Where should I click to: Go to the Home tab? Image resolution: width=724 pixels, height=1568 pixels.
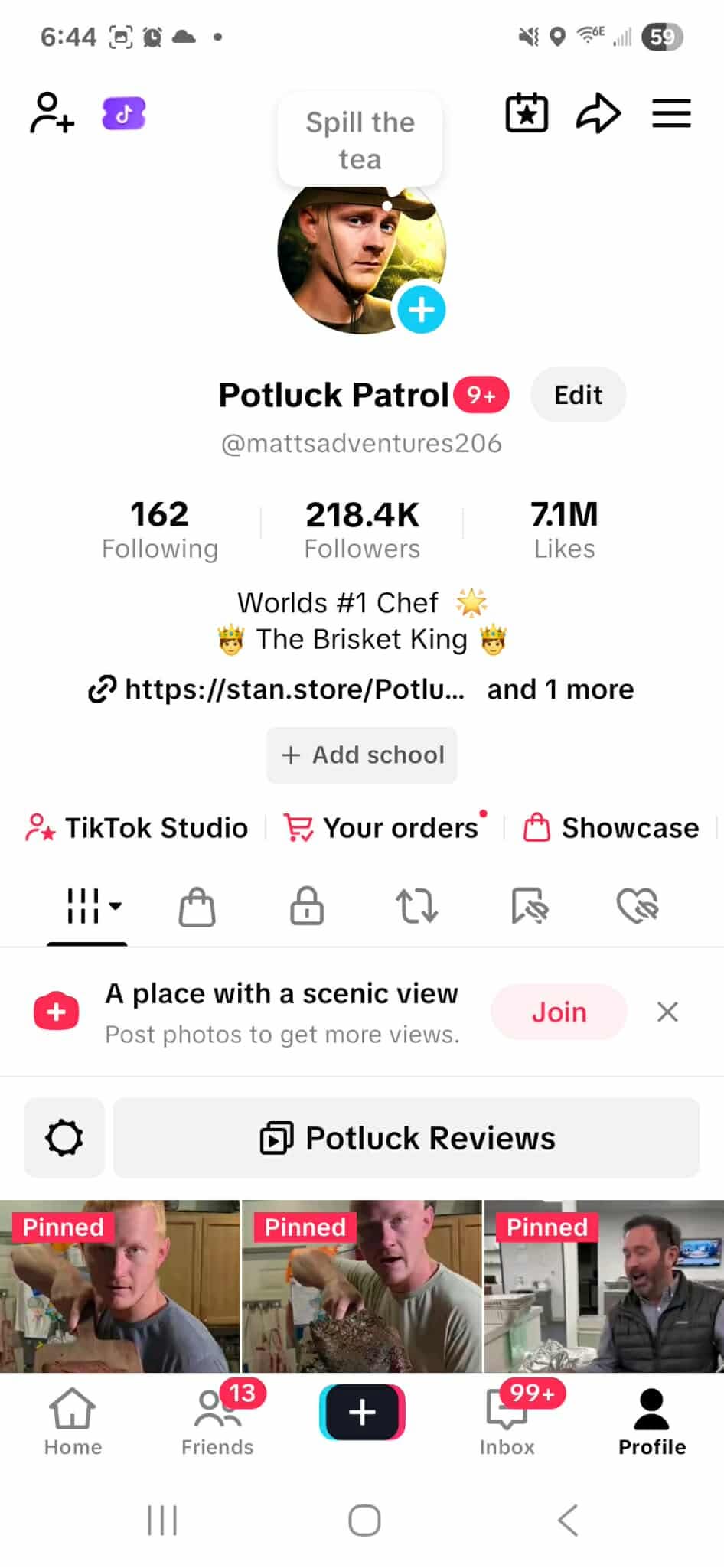click(x=73, y=1423)
